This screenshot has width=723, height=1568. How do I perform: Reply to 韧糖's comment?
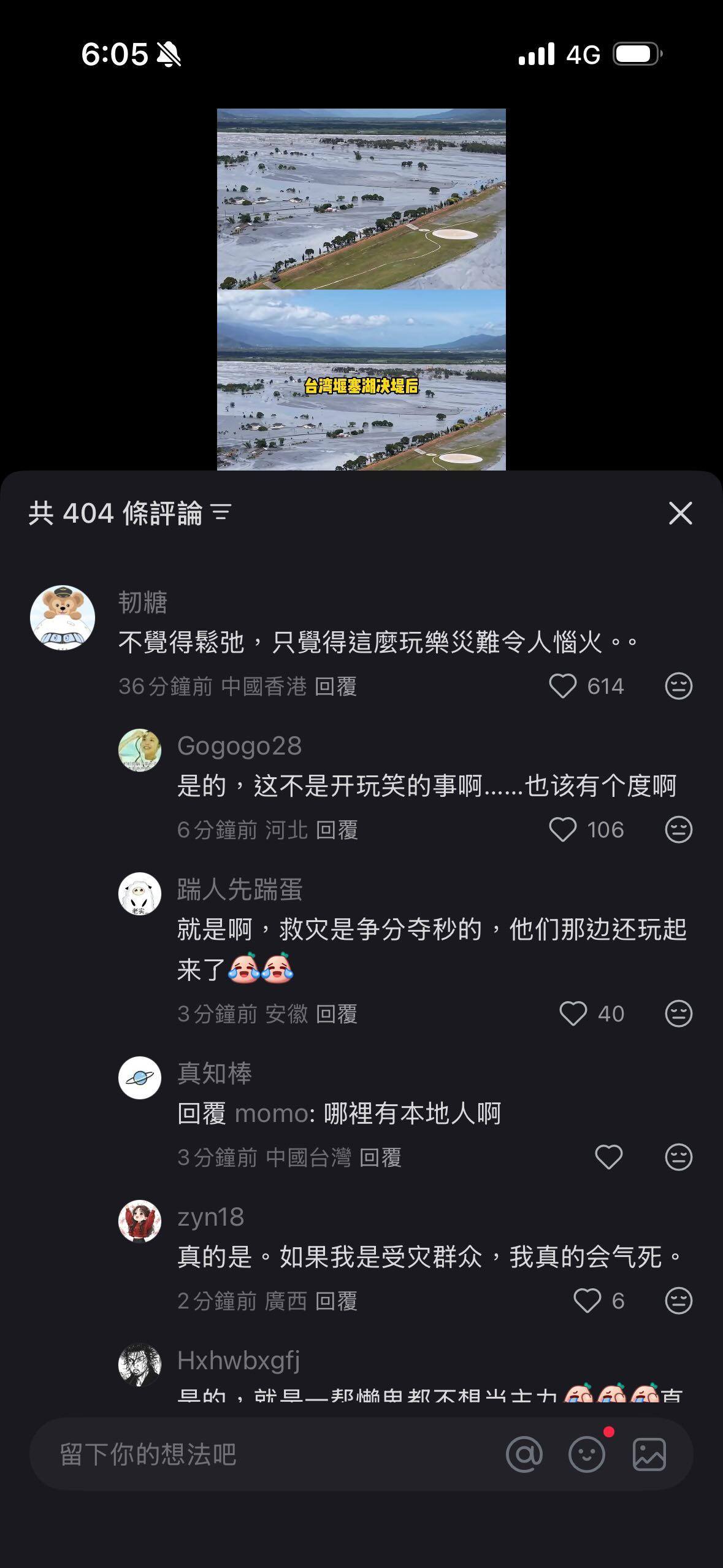pyautogui.click(x=335, y=686)
